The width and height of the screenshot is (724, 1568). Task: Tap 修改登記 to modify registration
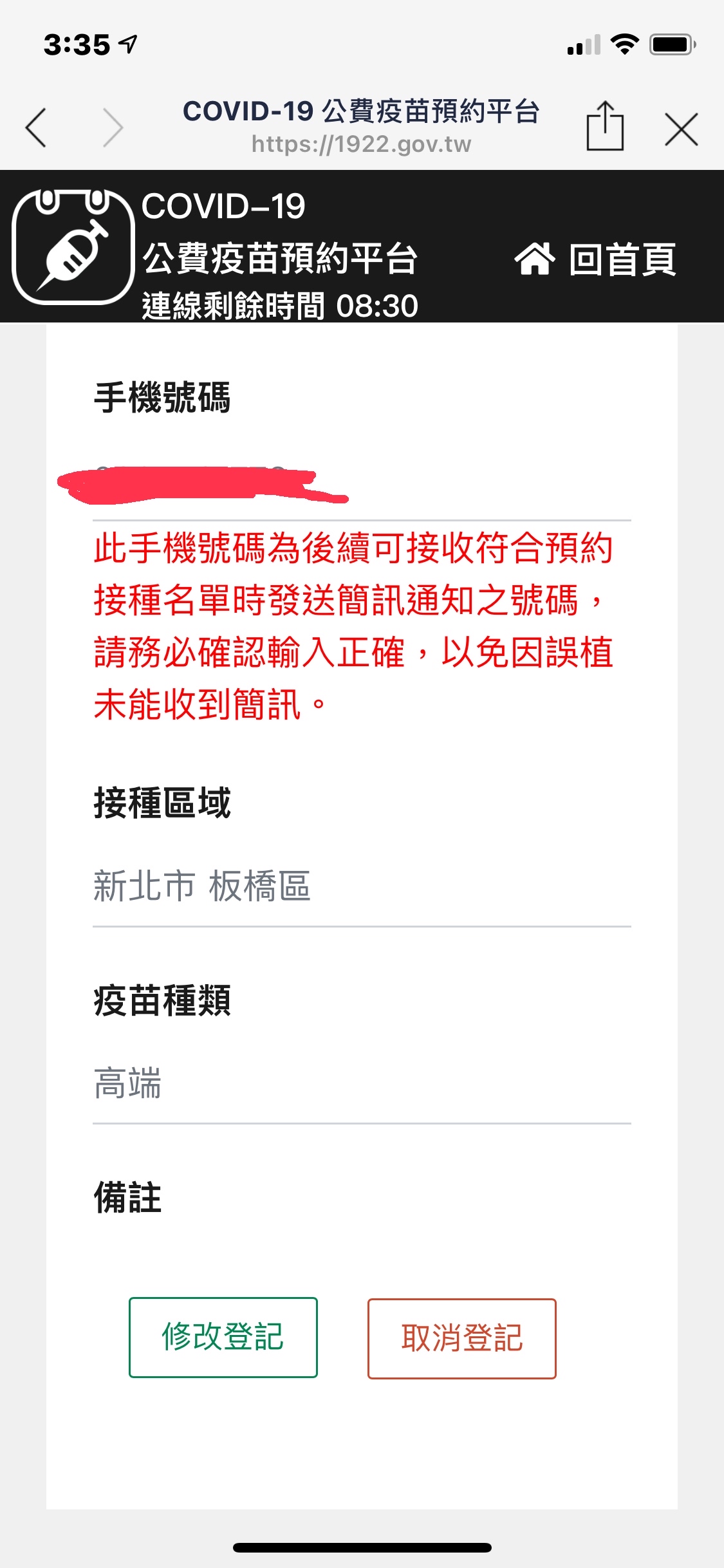click(x=223, y=1337)
